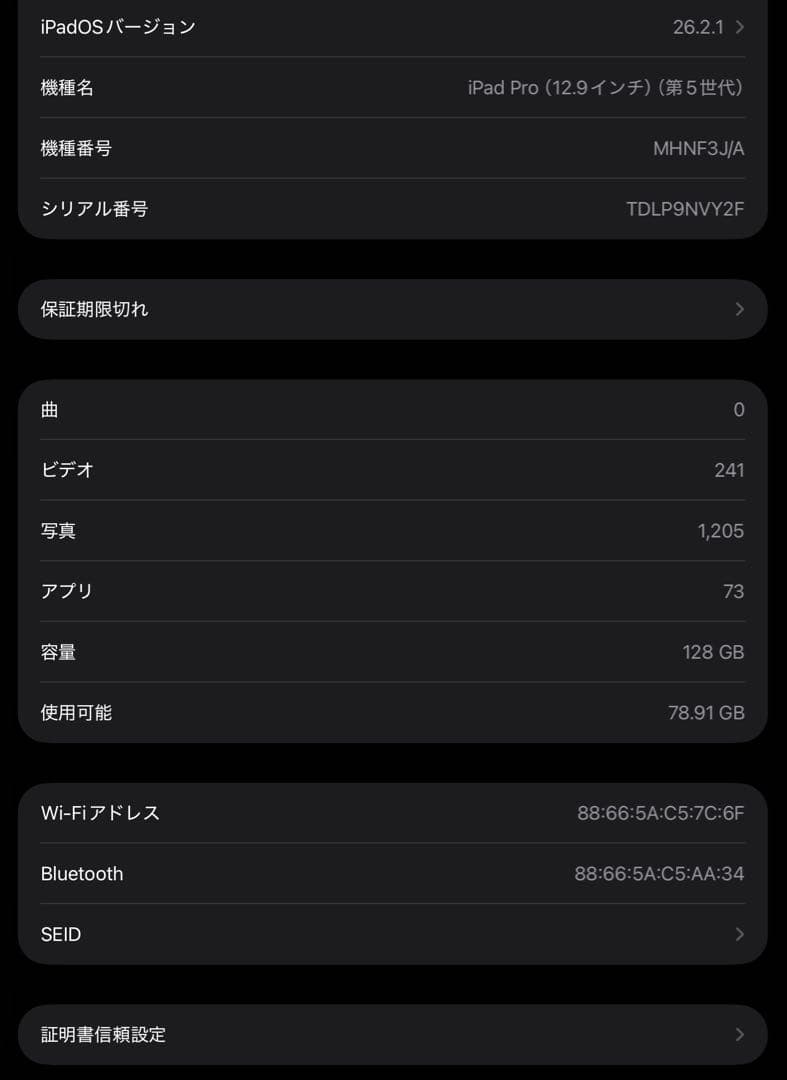Select the 機種名 model name row
Image resolution: width=787 pixels, height=1080 pixels.
tap(390, 88)
